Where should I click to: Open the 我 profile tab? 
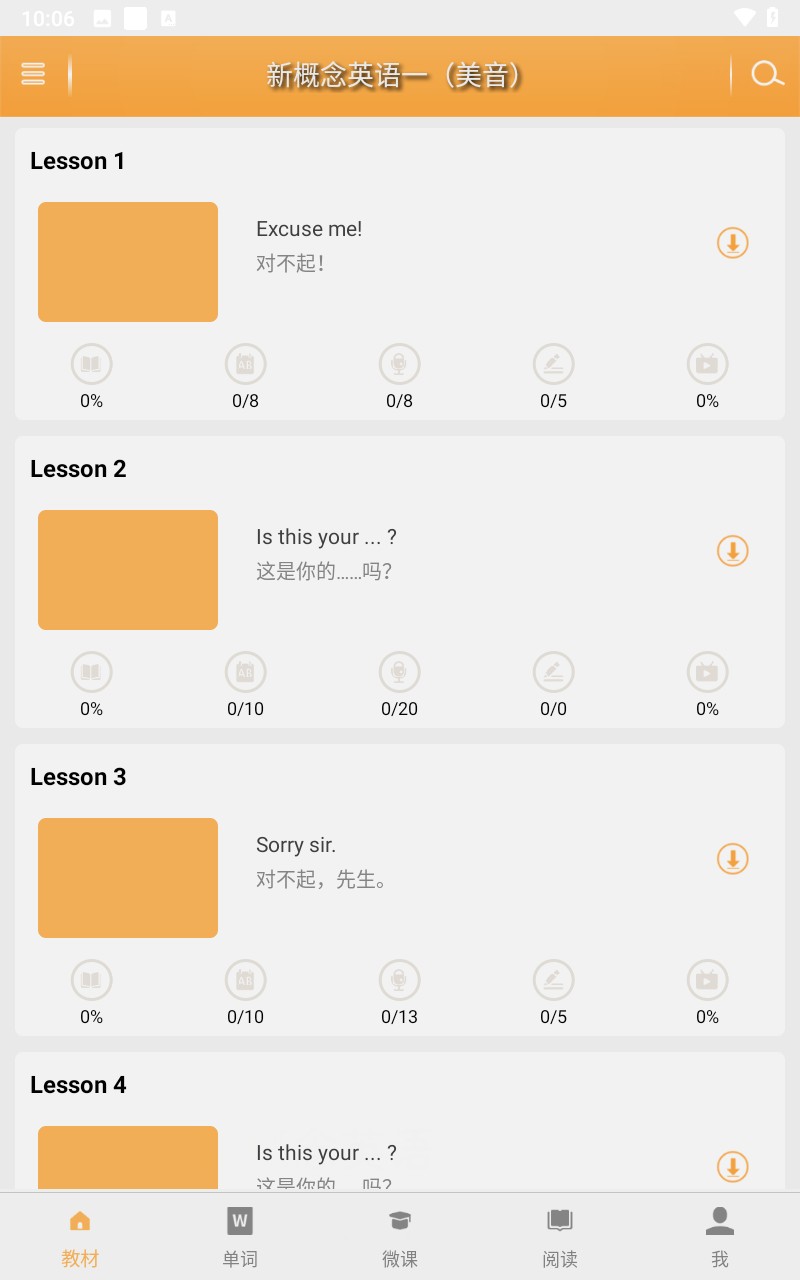[719, 1235]
